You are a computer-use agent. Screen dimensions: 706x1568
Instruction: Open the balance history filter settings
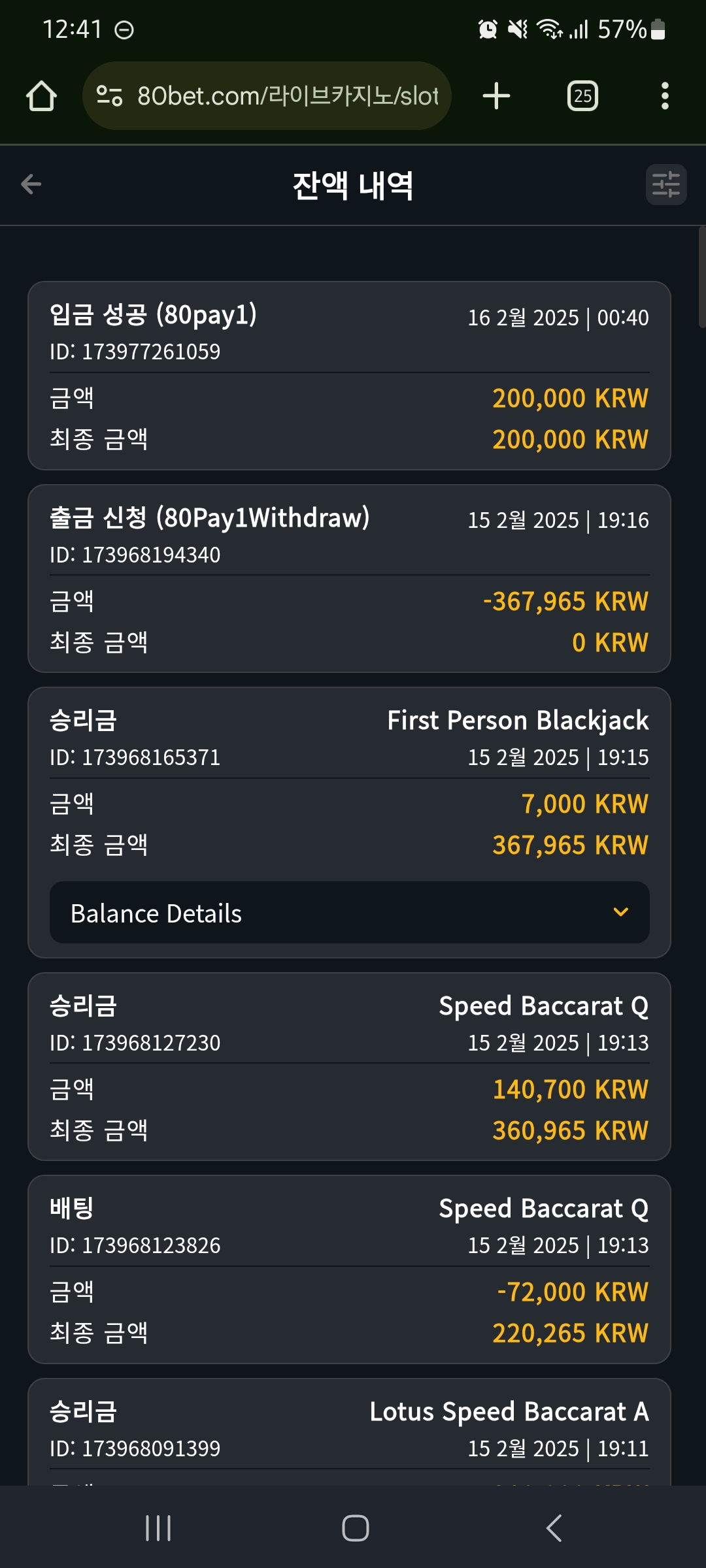pyautogui.click(x=666, y=184)
